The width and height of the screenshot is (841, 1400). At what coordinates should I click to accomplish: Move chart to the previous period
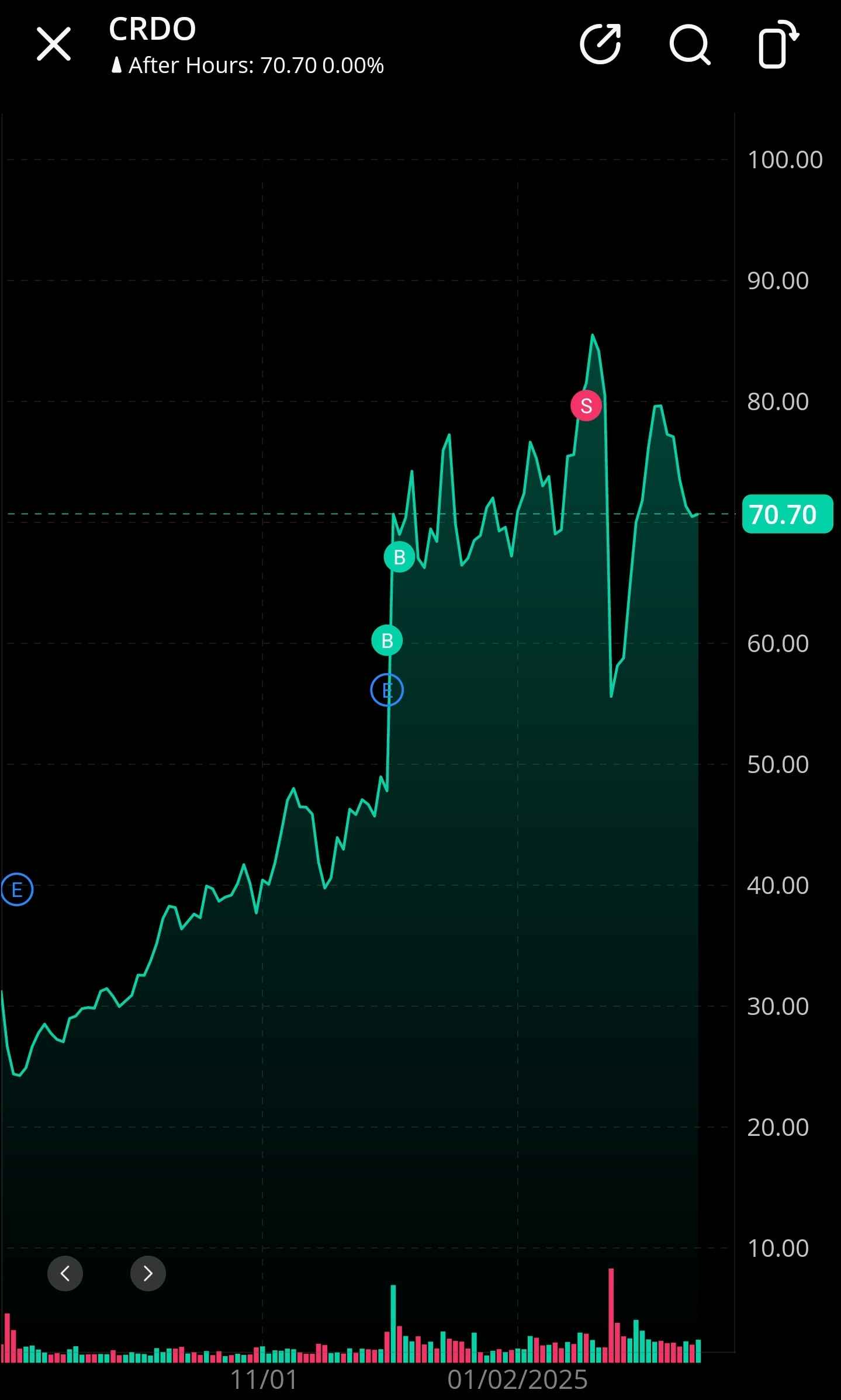(65, 1273)
